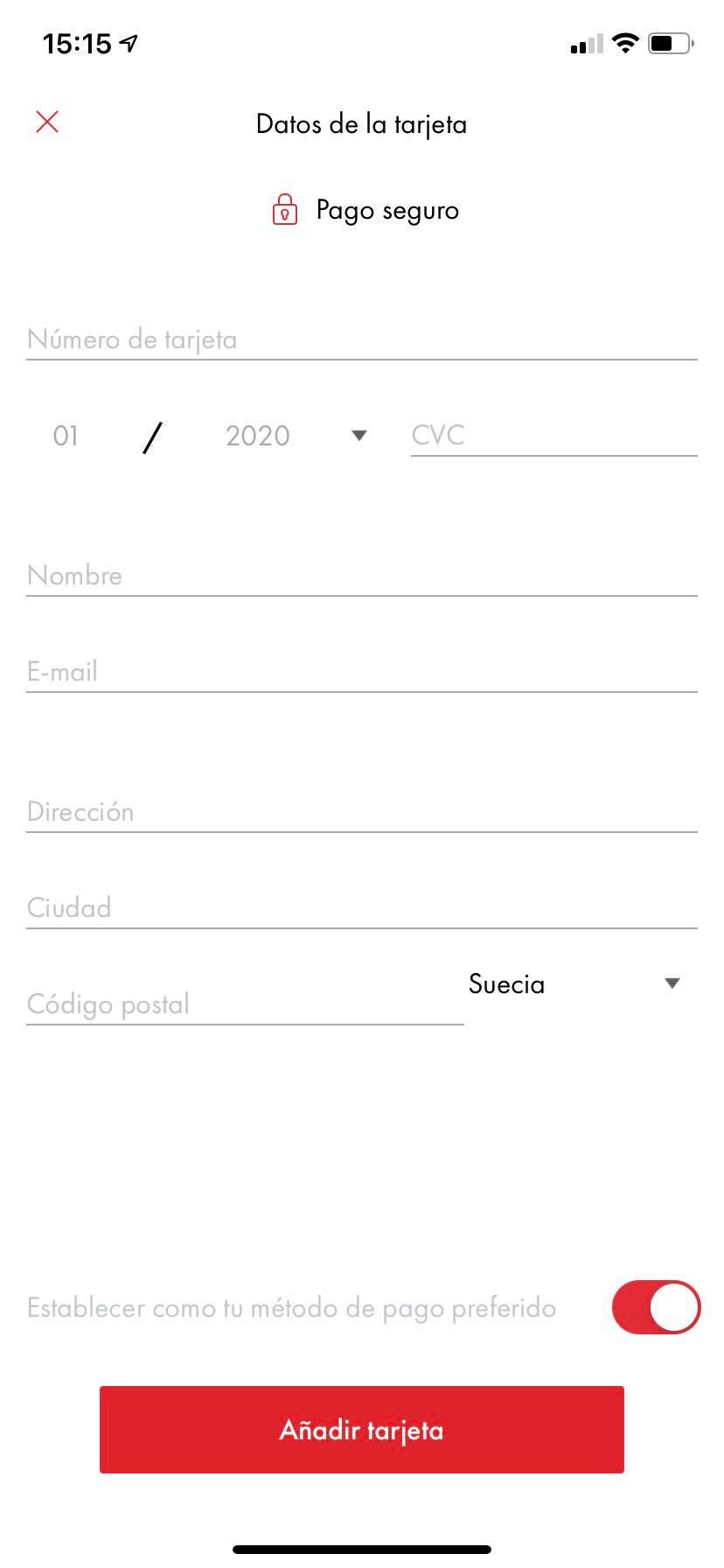The image size is (724, 1568).
Task: Tap the Código postal field
Action: [245, 1004]
